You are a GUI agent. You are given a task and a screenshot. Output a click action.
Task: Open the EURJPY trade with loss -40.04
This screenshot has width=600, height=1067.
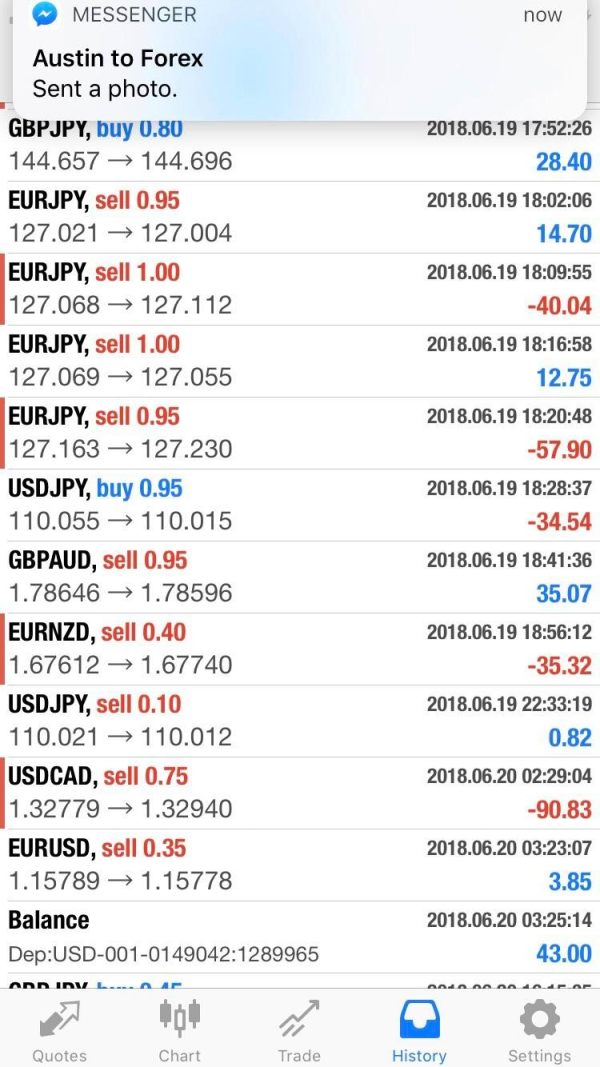coord(300,290)
